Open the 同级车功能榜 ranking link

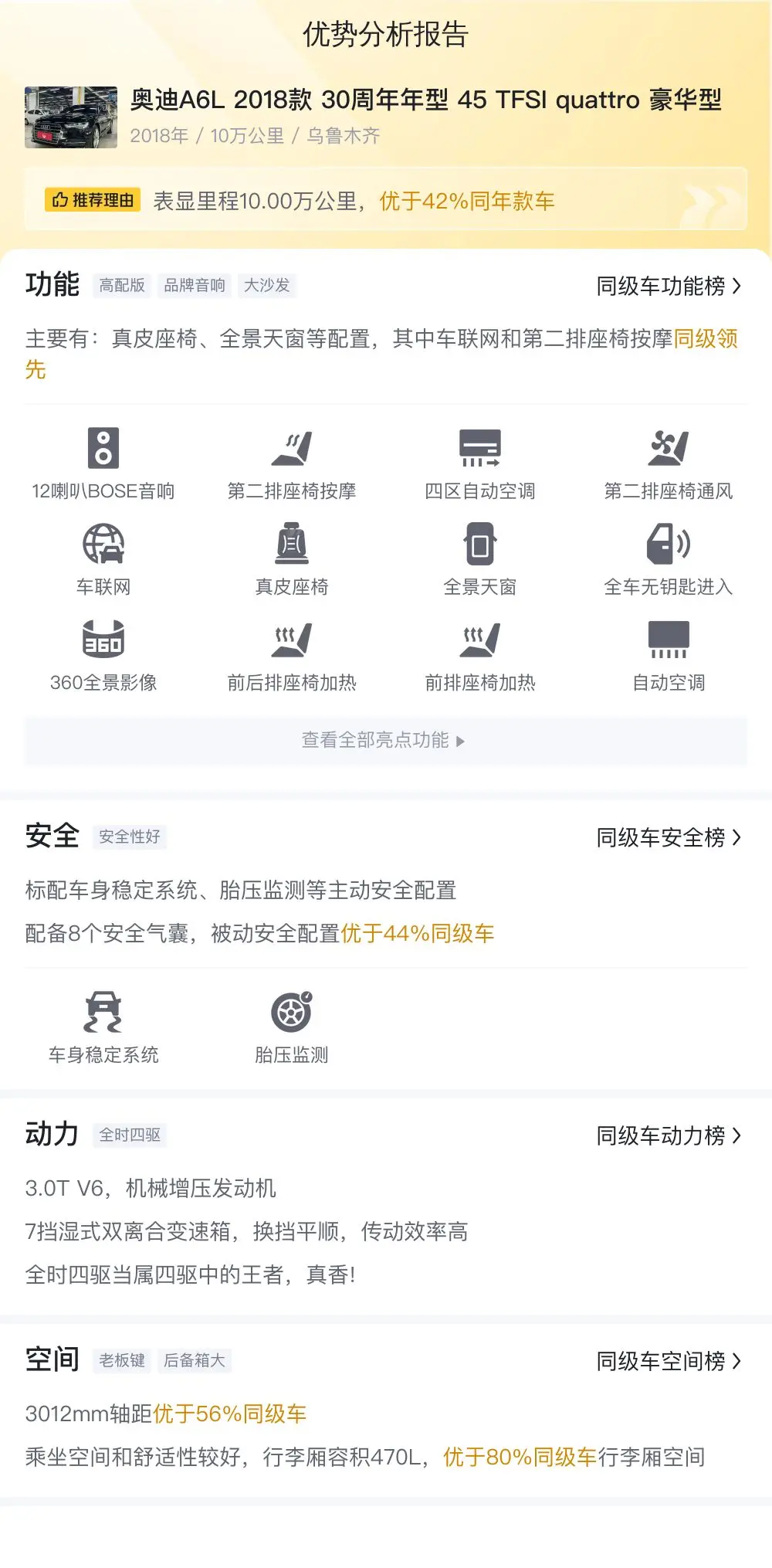click(669, 287)
